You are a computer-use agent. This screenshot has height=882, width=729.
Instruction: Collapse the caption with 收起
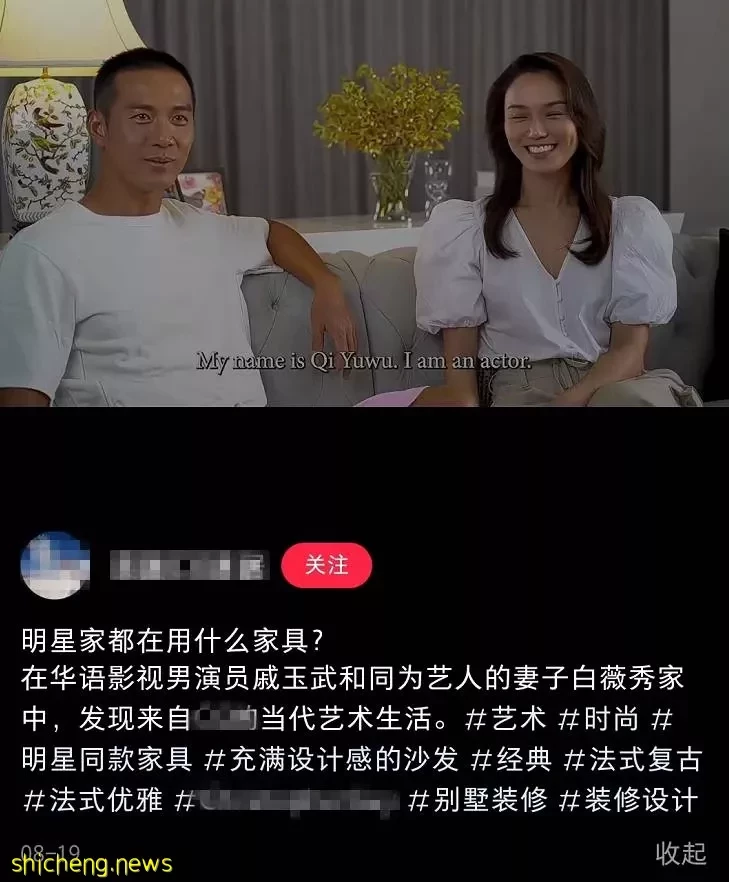coord(681,853)
